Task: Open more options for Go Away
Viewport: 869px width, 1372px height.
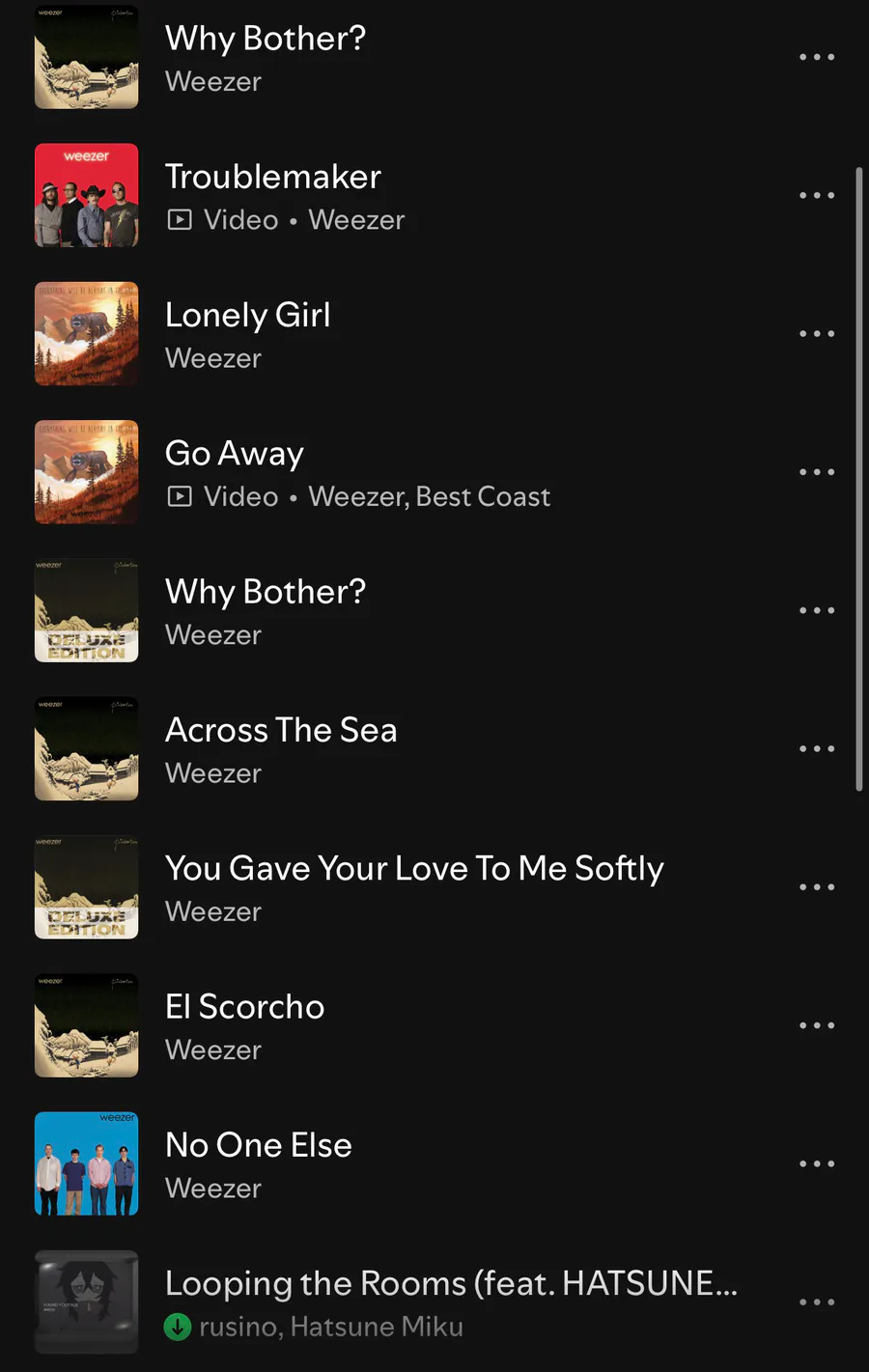Action: click(817, 472)
